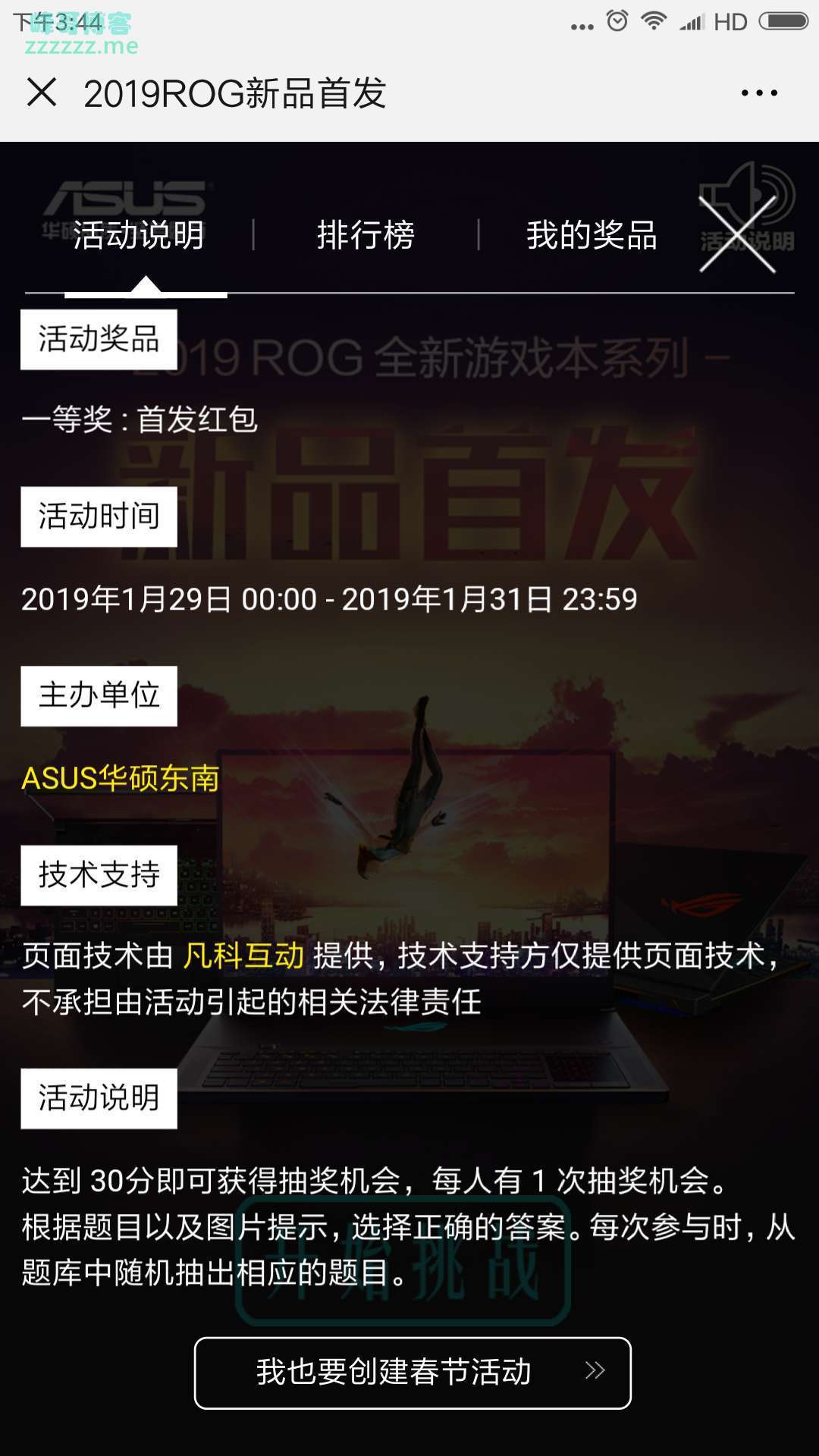
Task: Dismiss the activity info overlay
Action: (738, 234)
